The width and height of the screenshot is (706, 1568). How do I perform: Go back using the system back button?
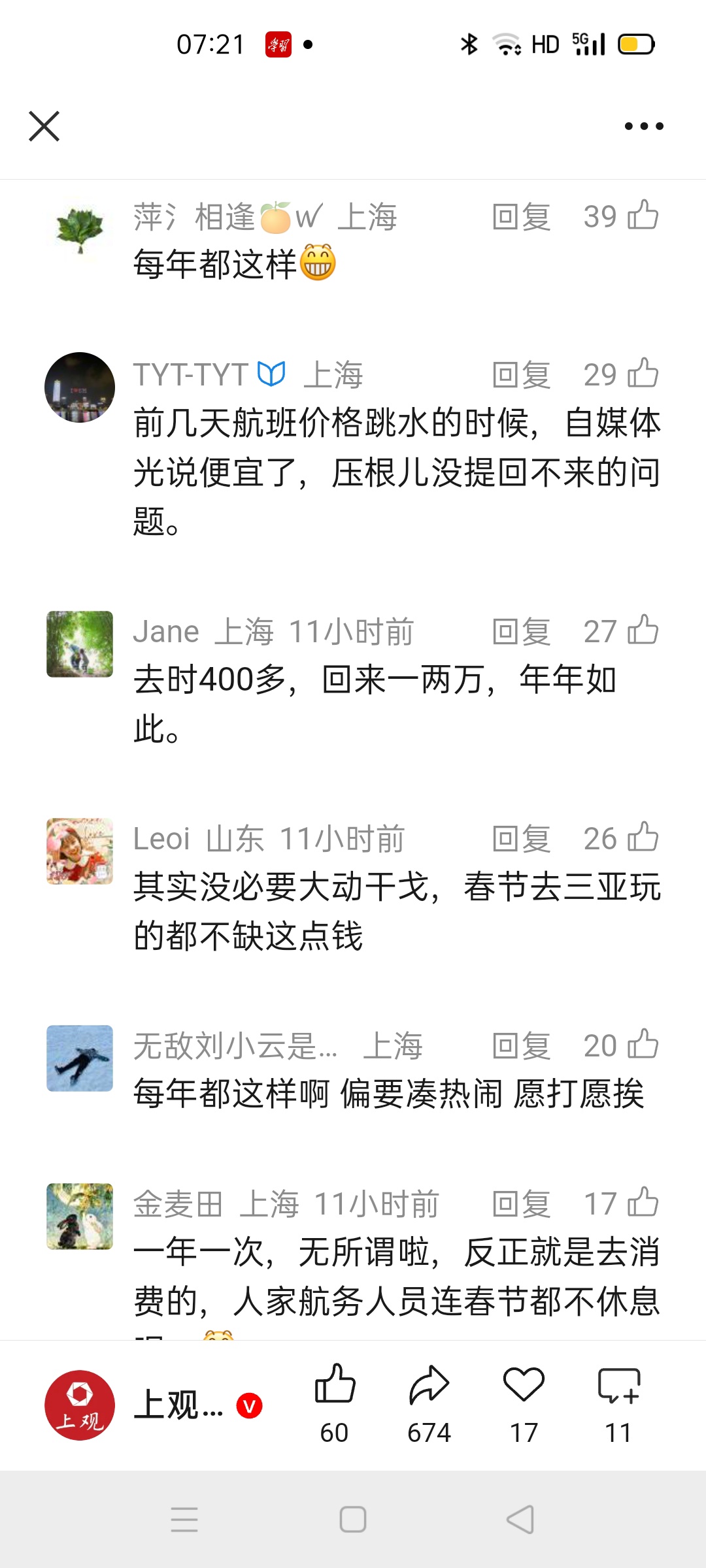click(520, 1520)
